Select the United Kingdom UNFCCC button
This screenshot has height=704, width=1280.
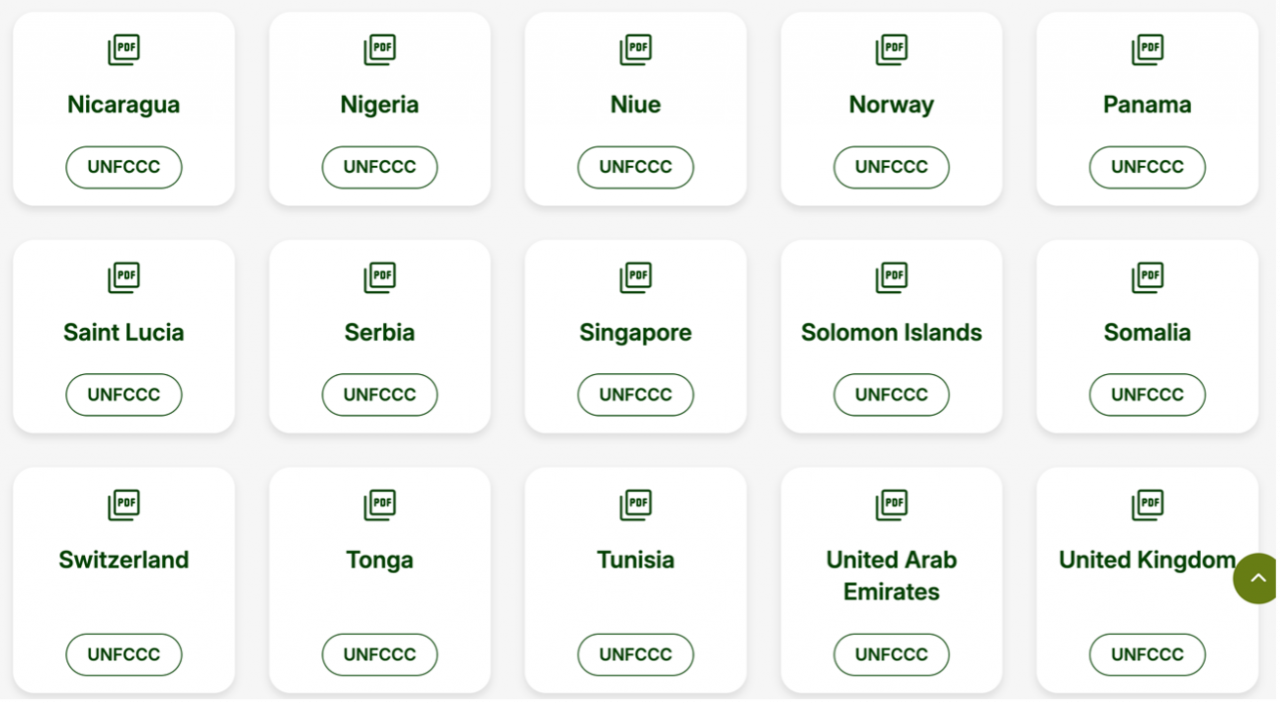pyautogui.click(x=1147, y=655)
